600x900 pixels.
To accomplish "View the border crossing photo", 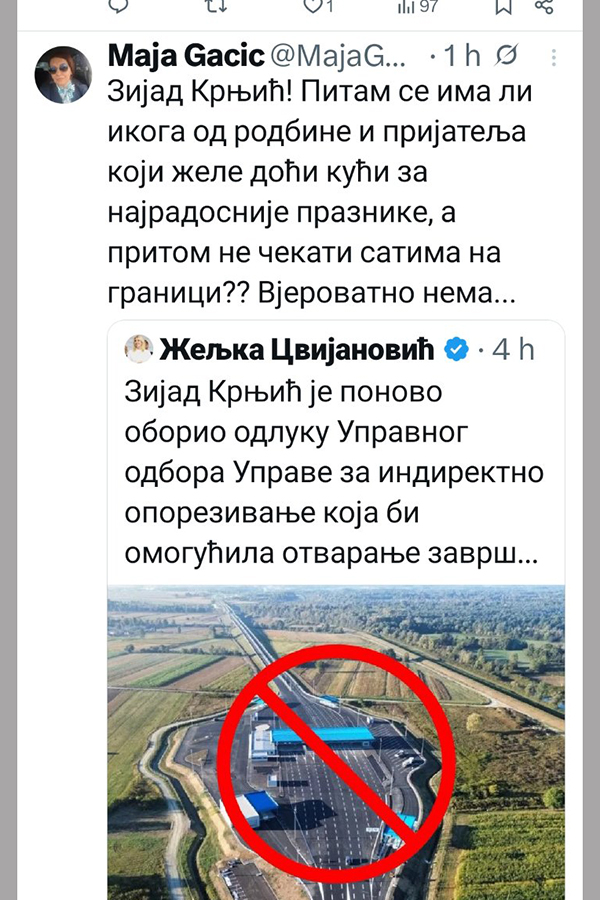I will point(335,740).
